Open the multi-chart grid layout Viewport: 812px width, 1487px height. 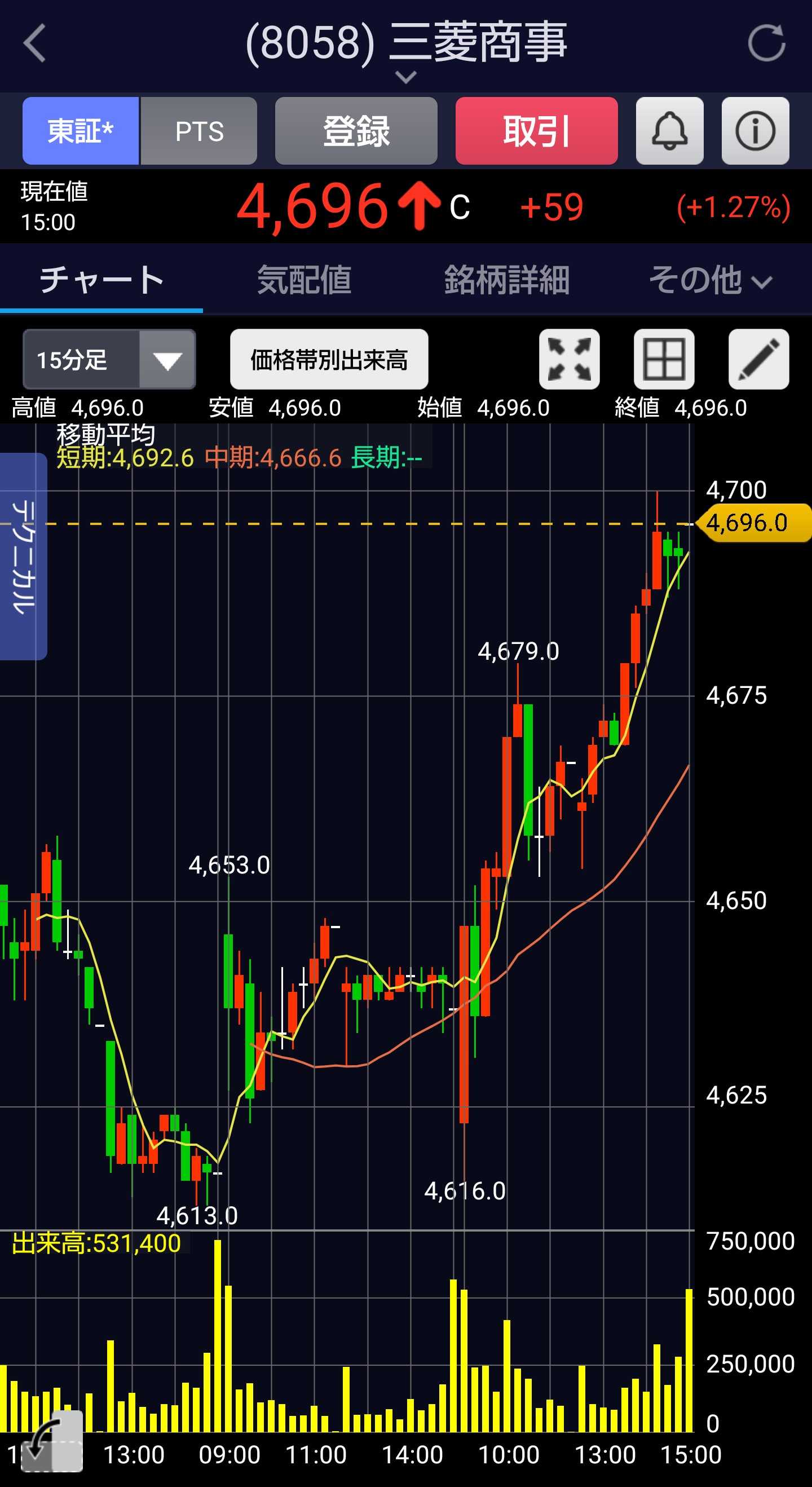point(664,360)
